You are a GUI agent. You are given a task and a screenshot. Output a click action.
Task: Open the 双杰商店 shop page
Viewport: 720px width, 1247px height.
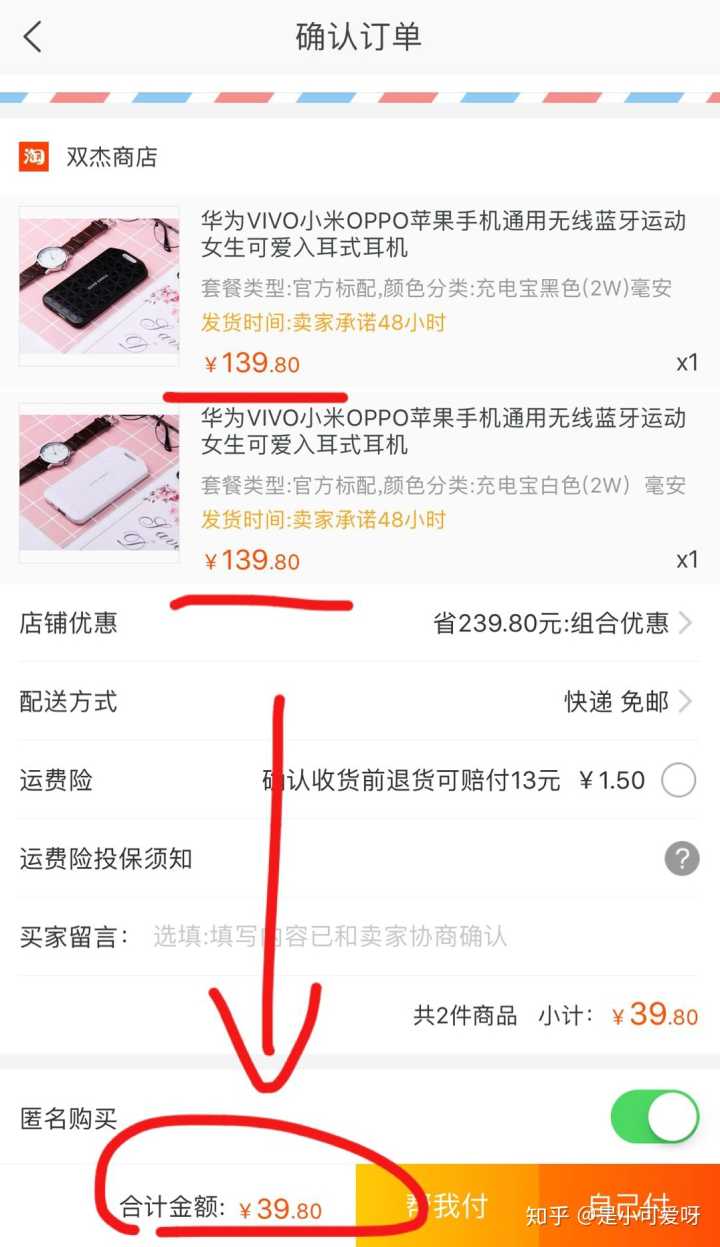click(111, 157)
